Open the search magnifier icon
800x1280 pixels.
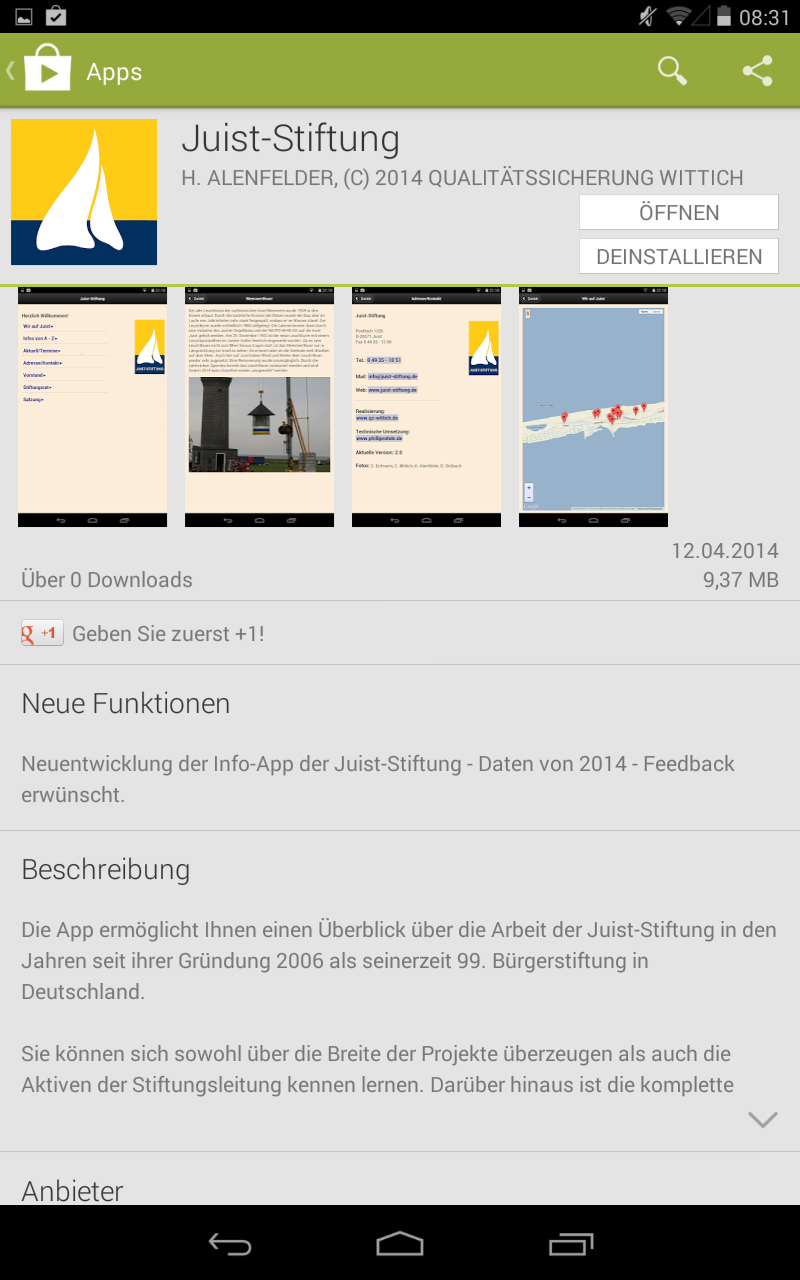[x=672, y=71]
